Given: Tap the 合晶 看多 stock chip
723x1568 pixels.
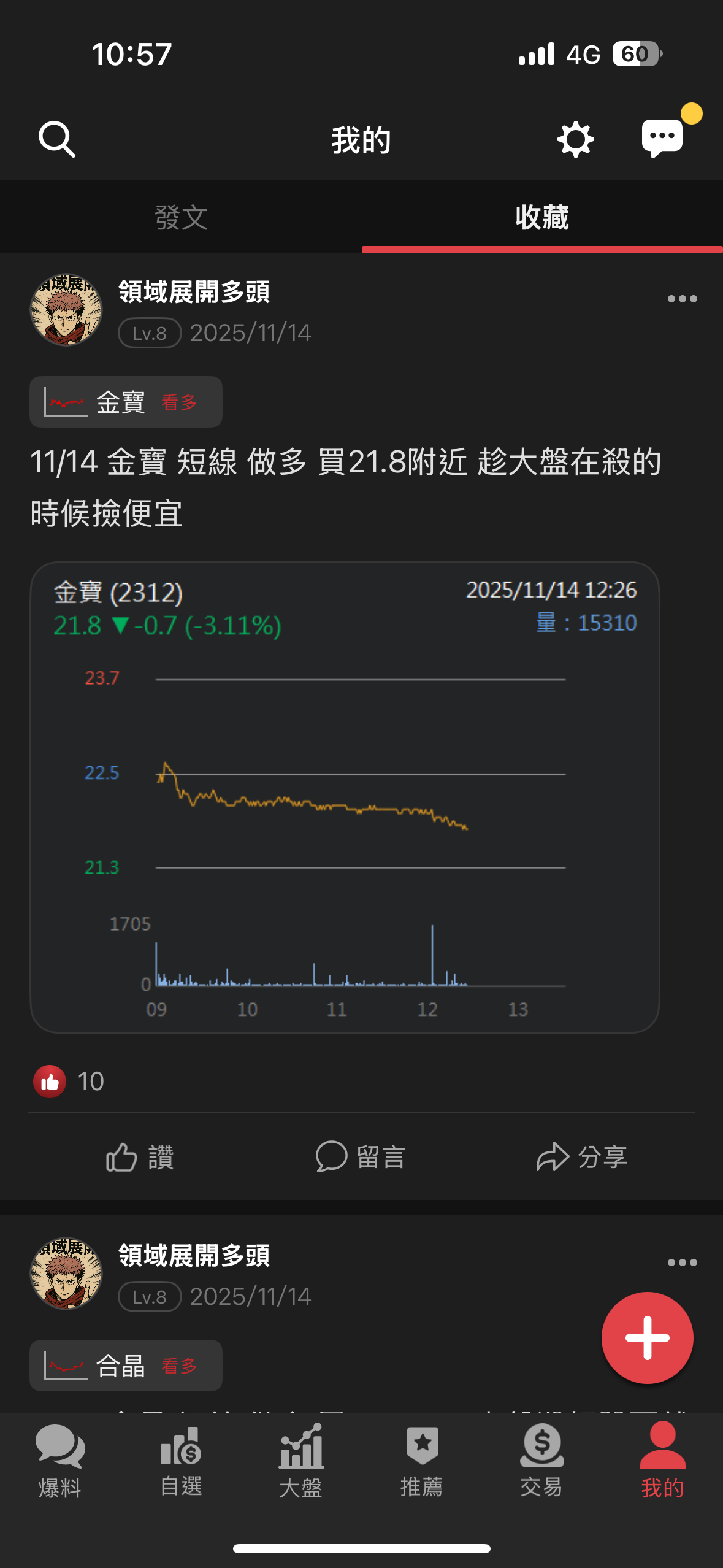Looking at the screenshot, I should click(x=126, y=1366).
